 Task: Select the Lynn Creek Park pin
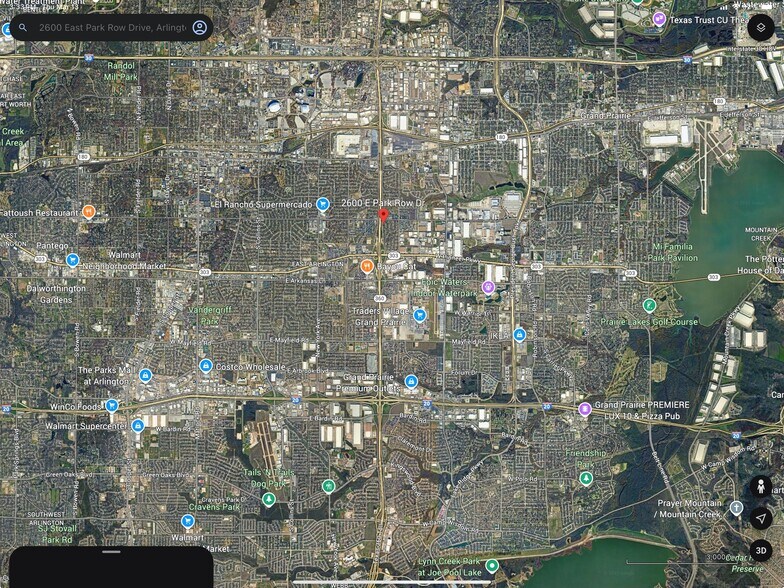(492, 566)
